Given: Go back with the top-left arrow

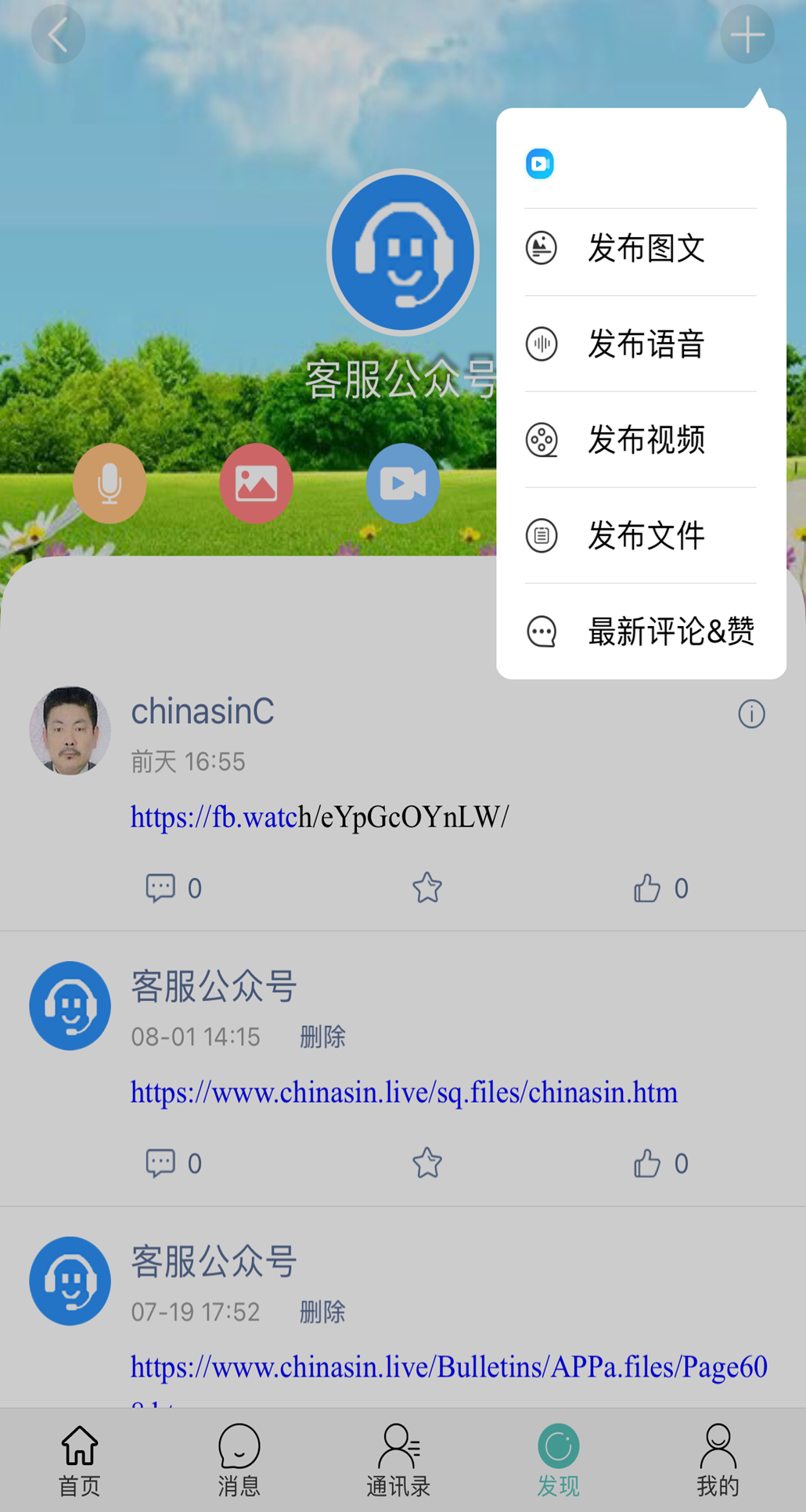Looking at the screenshot, I should coord(58,34).
